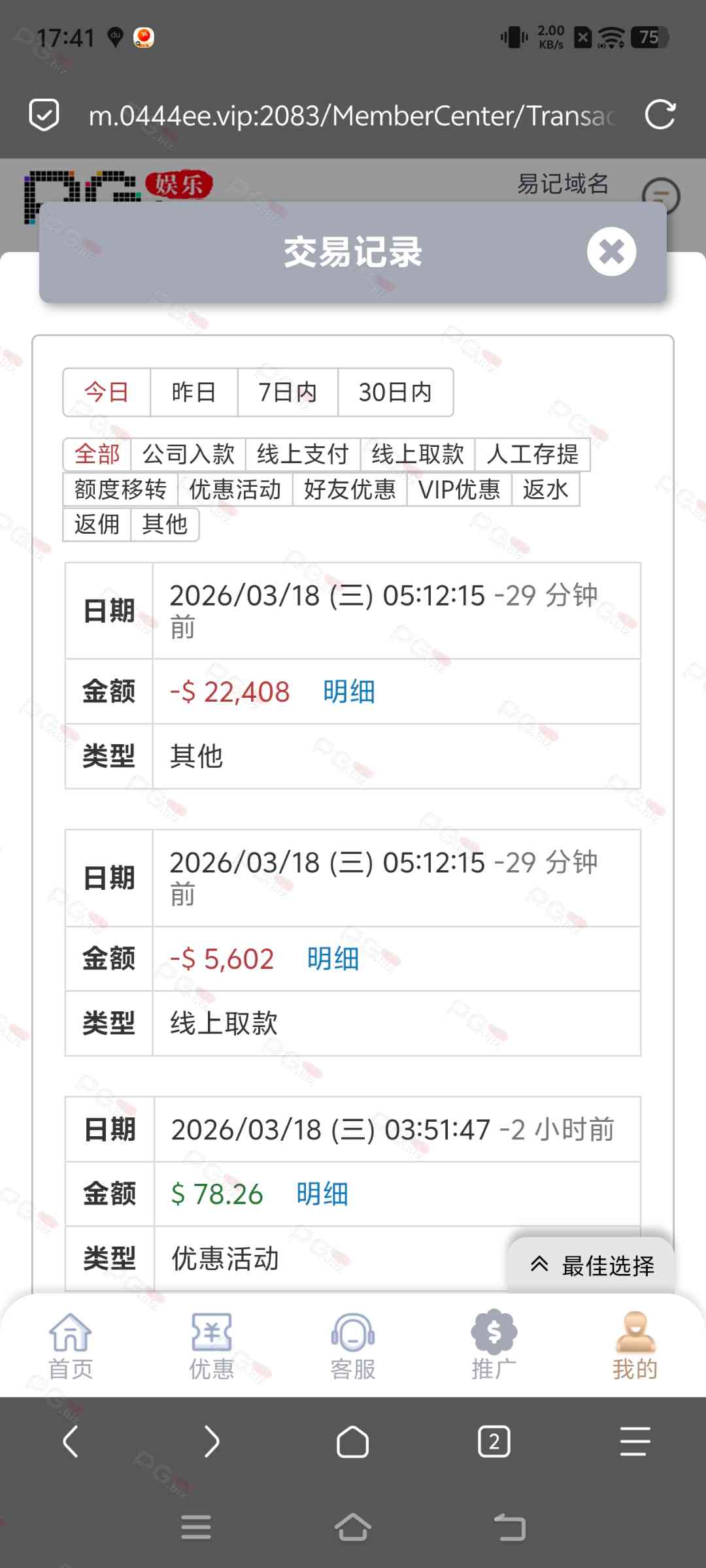Screen dimensions: 706x1568
Task: Show only 线上取款 records
Action: click(418, 454)
